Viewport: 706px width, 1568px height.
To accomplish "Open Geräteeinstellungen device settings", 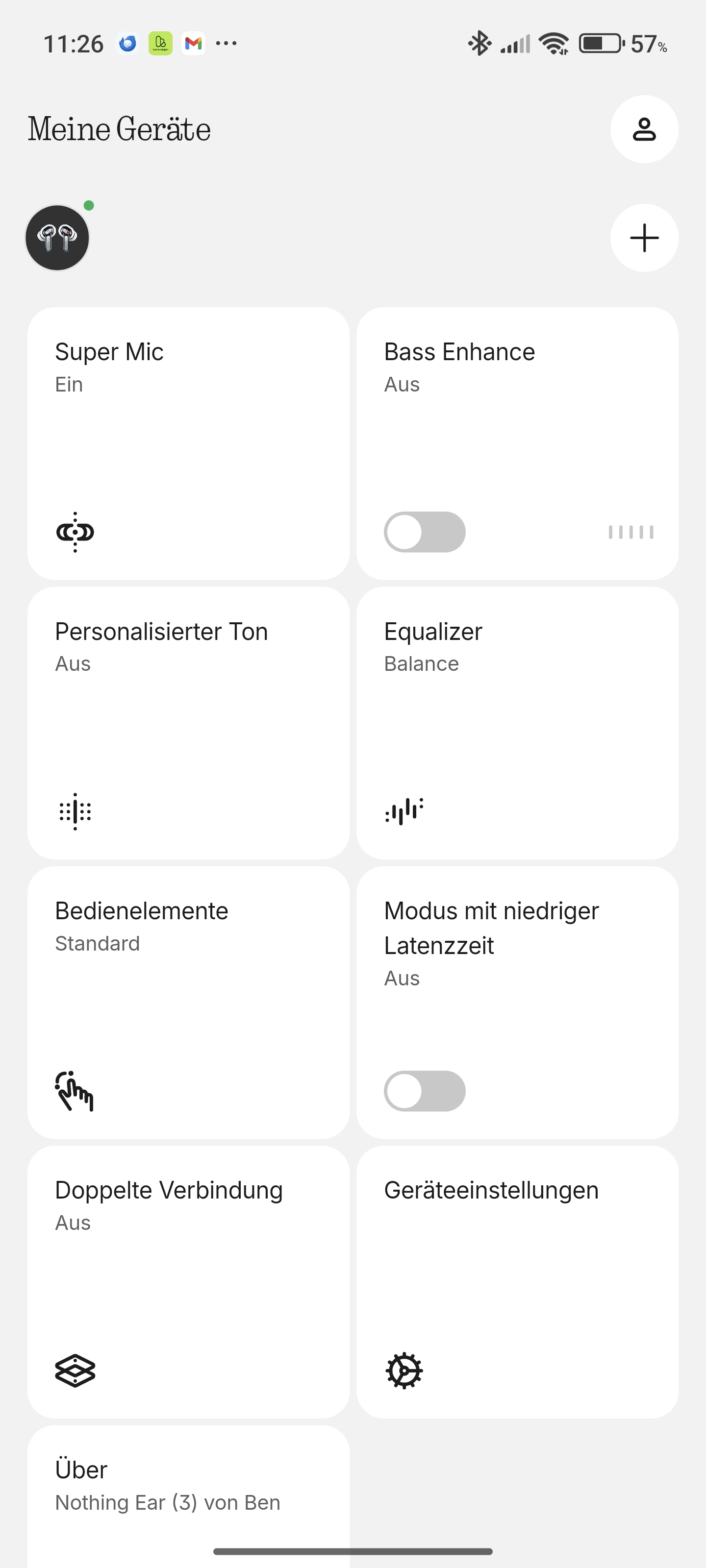I will pyautogui.click(x=517, y=1281).
